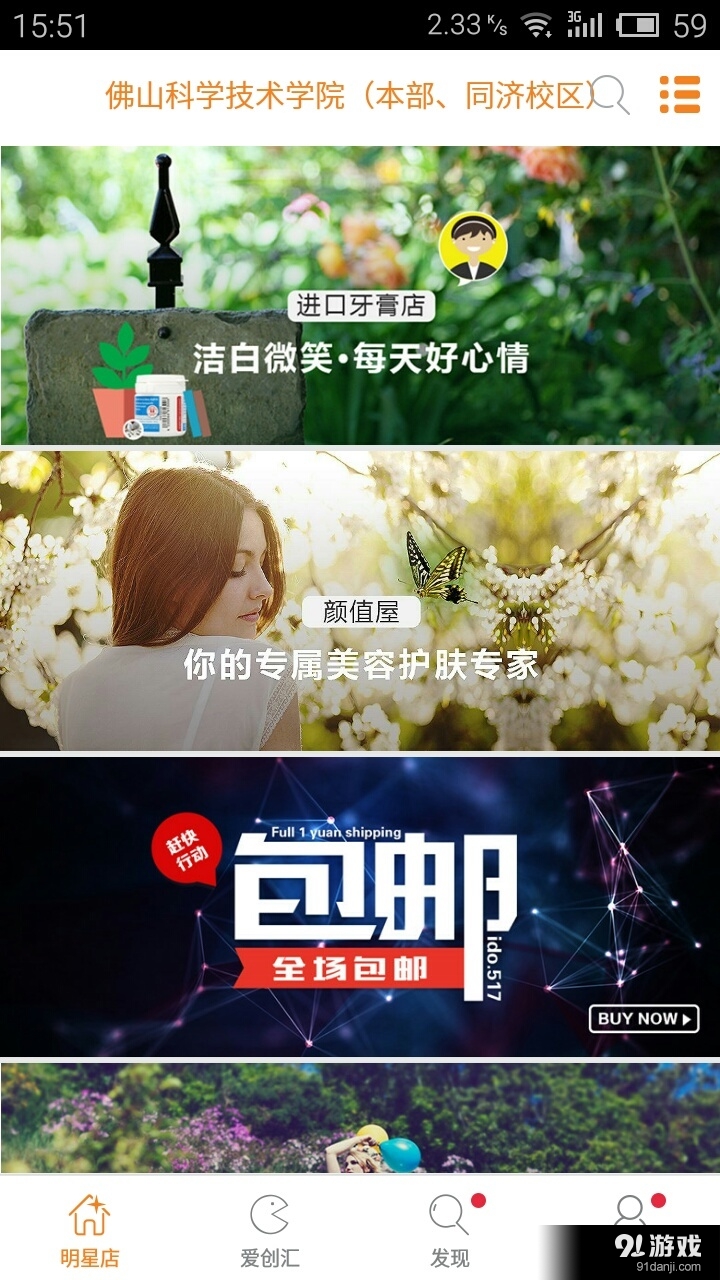Open the 颜值屋 beauty shop banner
The width and height of the screenshot is (720, 1280).
[360, 601]
